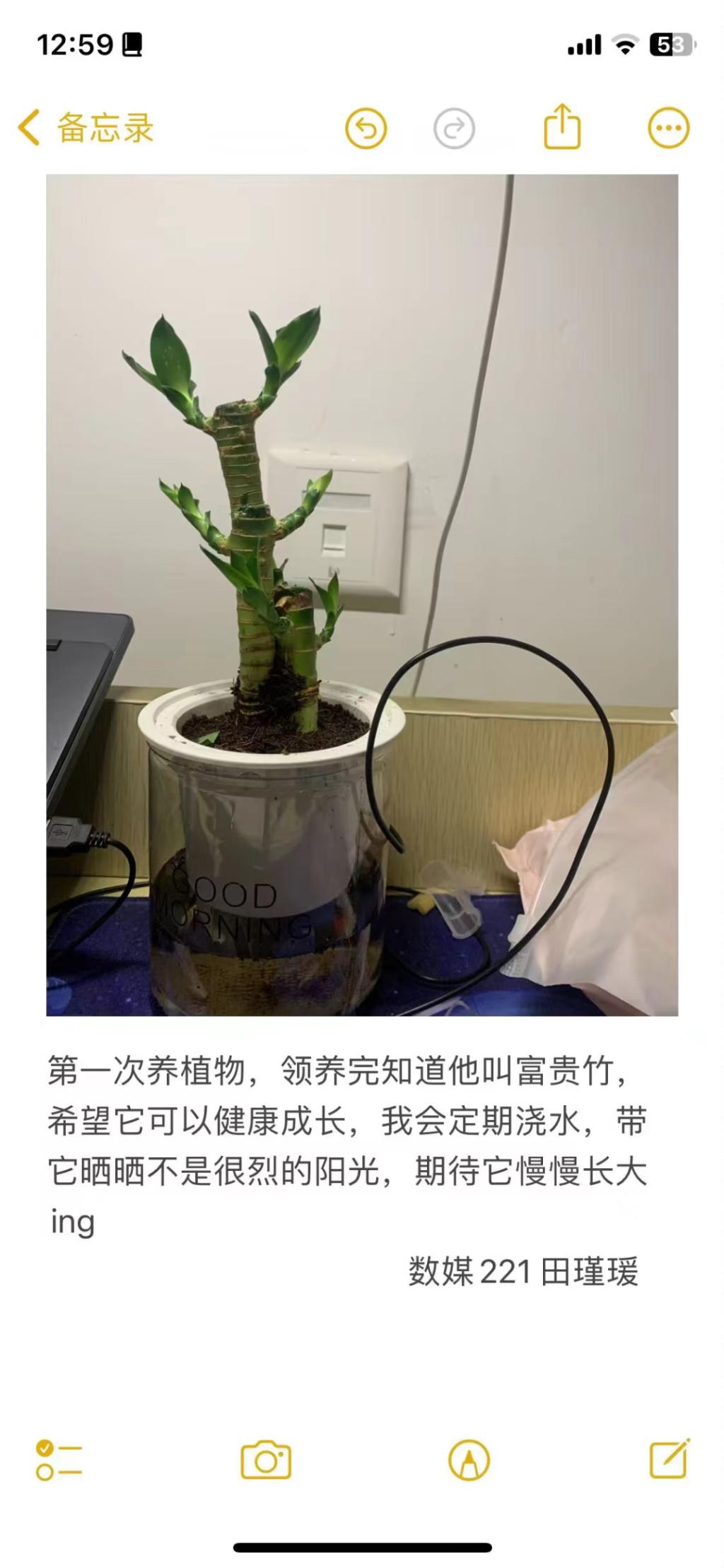This screenshot has width=724, height=1568.
Task: Open the plant photo attachment
Action: click(362, 595)
